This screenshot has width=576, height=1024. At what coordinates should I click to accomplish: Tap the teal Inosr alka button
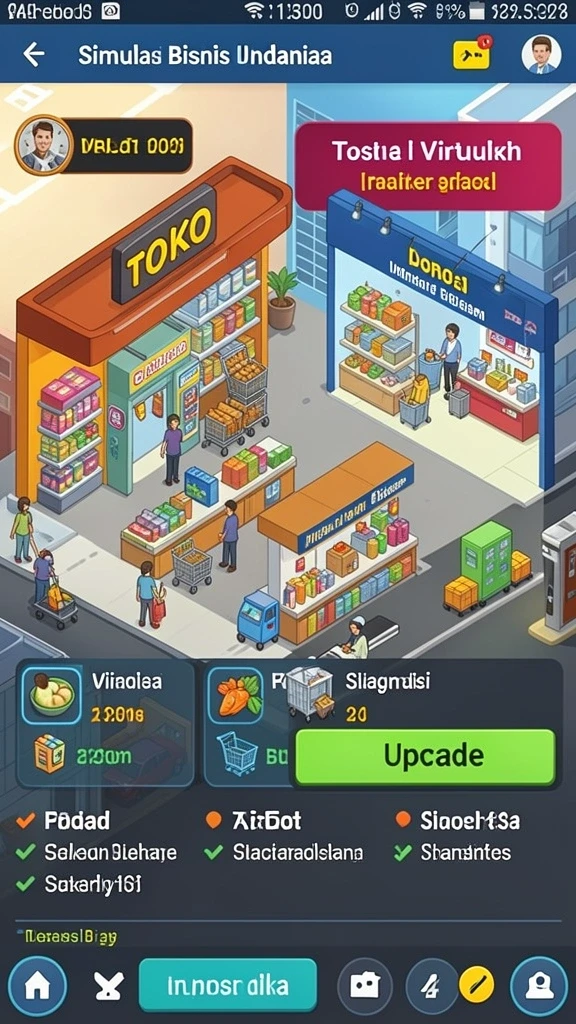click(228, 985)
